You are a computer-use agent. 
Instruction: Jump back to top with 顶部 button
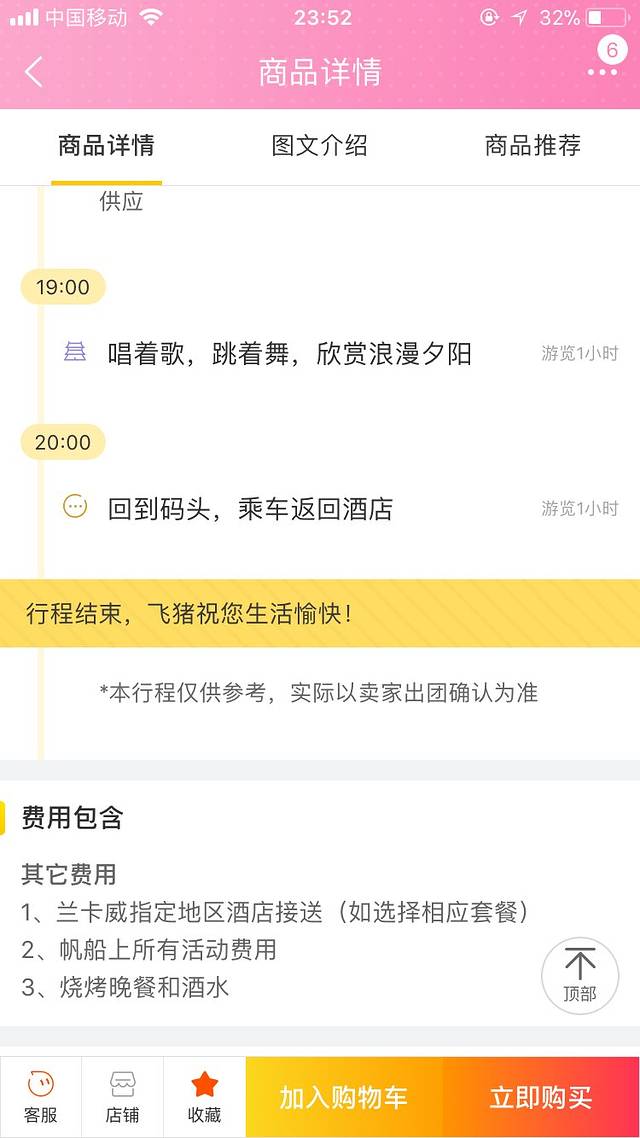(x=580, y=975)
